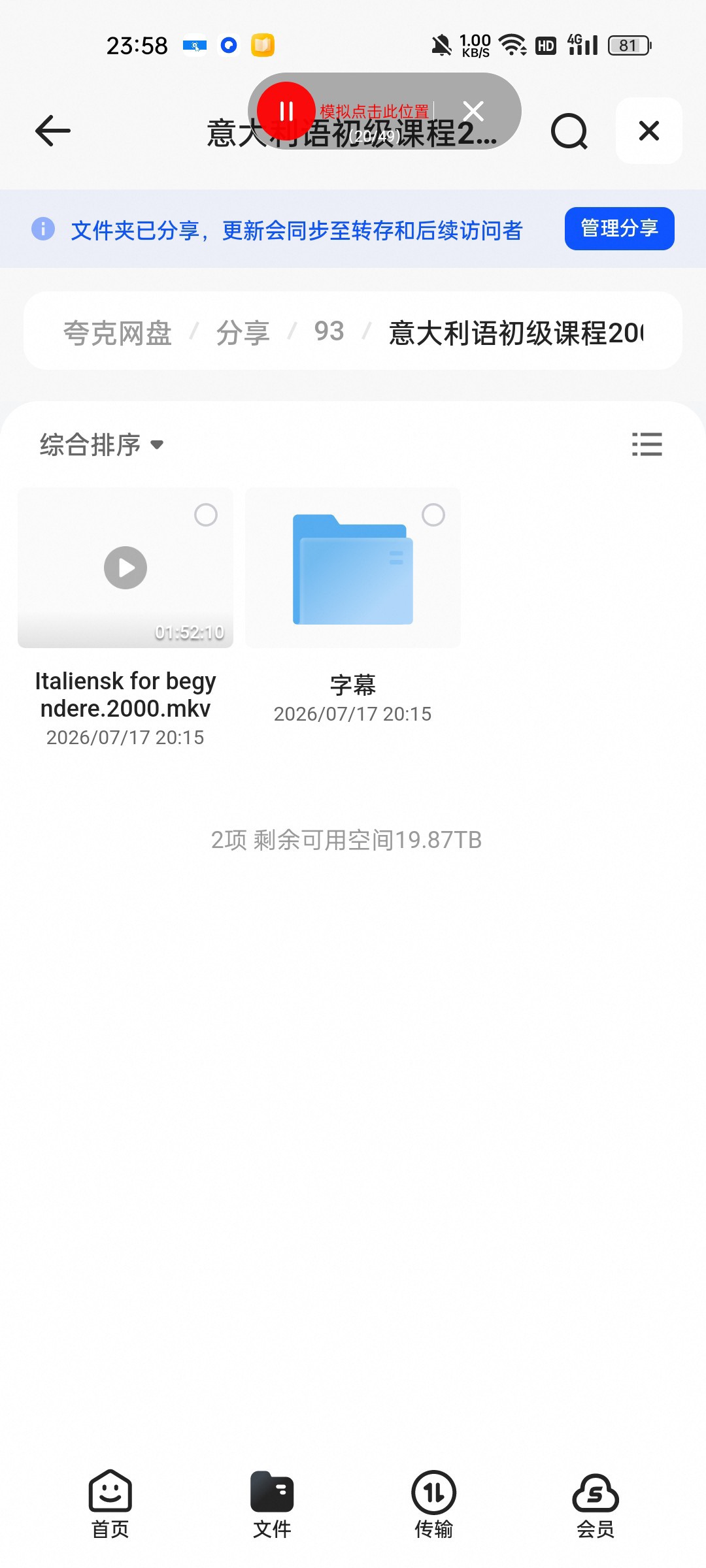Go back with the top-left arrow
The image size is (706, 1568).
(52, 131)
